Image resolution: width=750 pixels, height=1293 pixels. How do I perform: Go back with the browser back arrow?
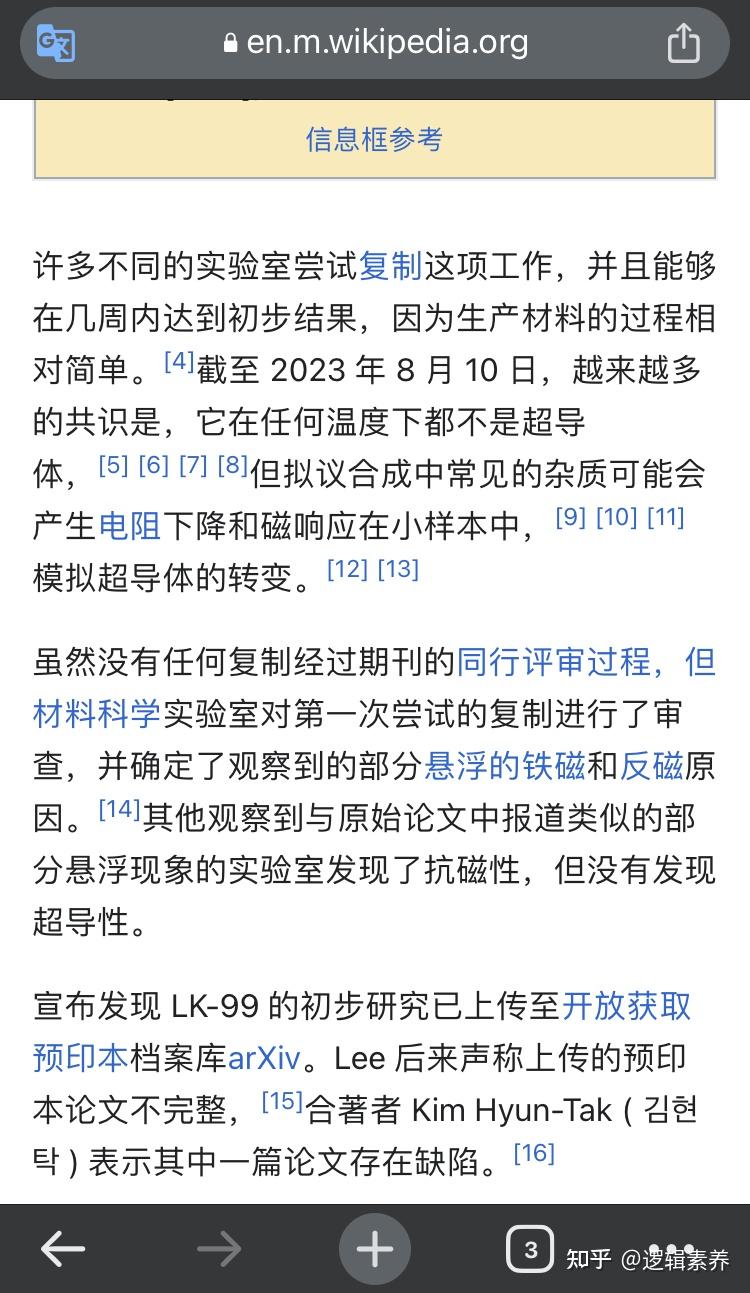62,1248
